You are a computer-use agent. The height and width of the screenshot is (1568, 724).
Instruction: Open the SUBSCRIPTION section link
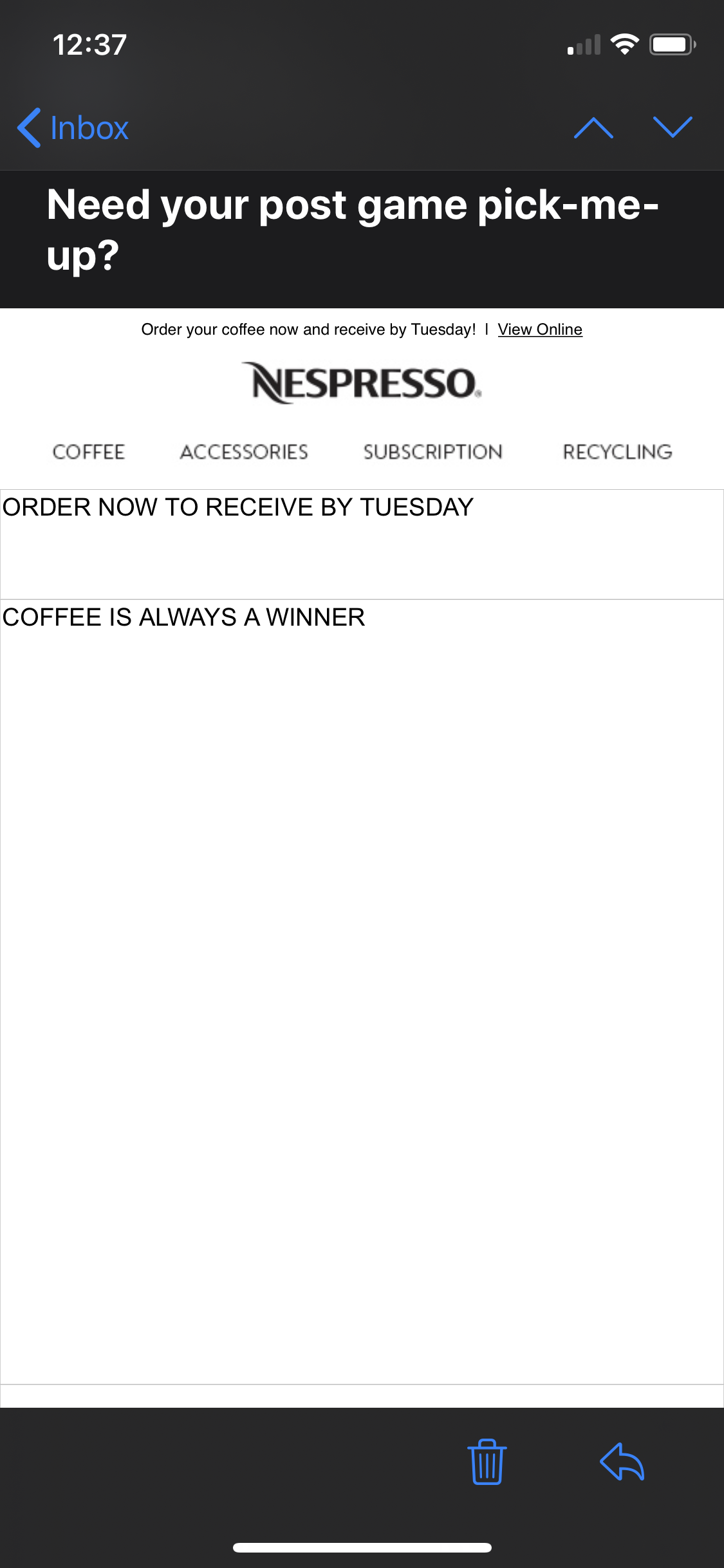(x=432, y=452)
